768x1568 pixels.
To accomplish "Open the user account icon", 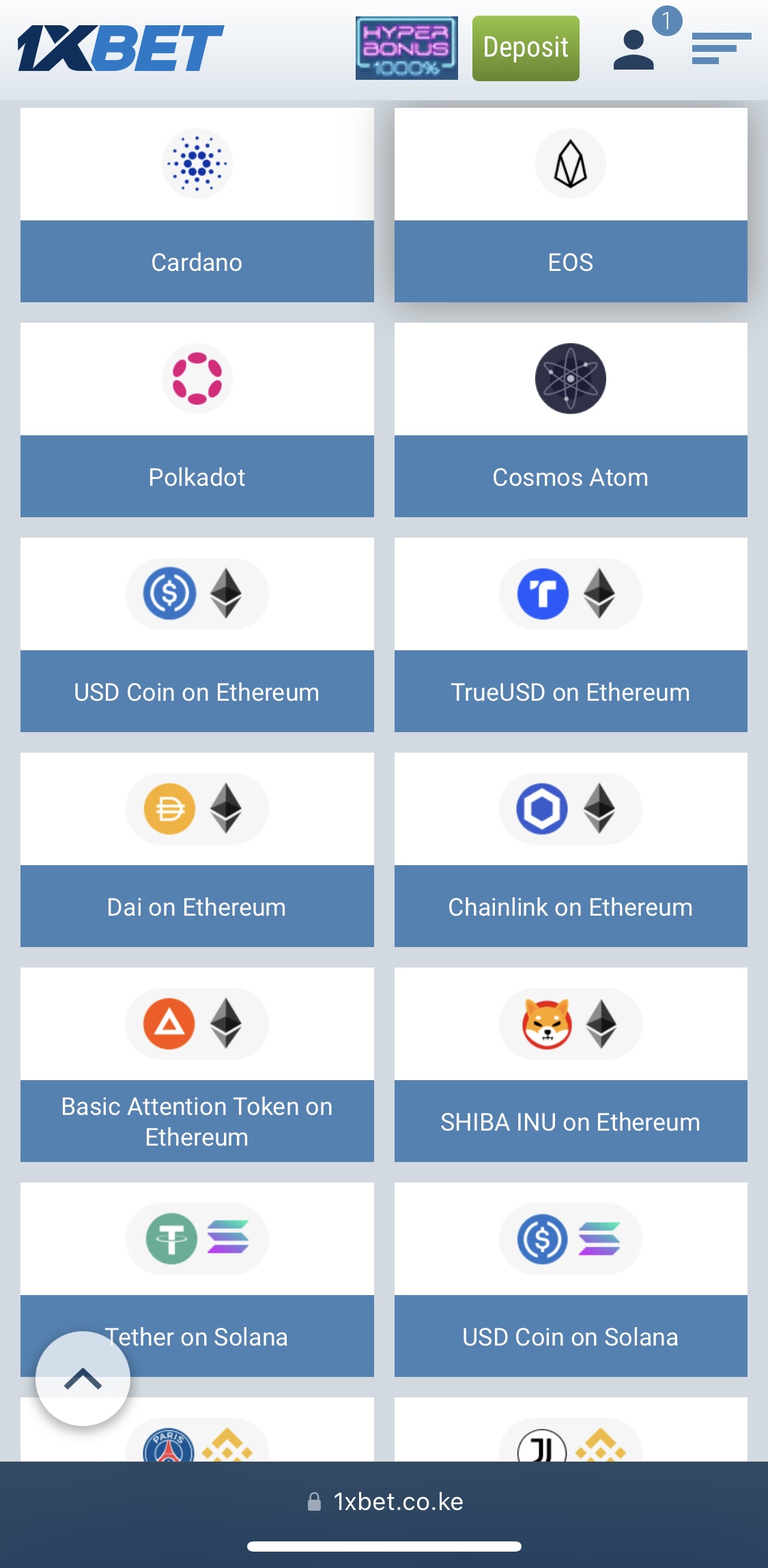I will (x=634, y=49).
